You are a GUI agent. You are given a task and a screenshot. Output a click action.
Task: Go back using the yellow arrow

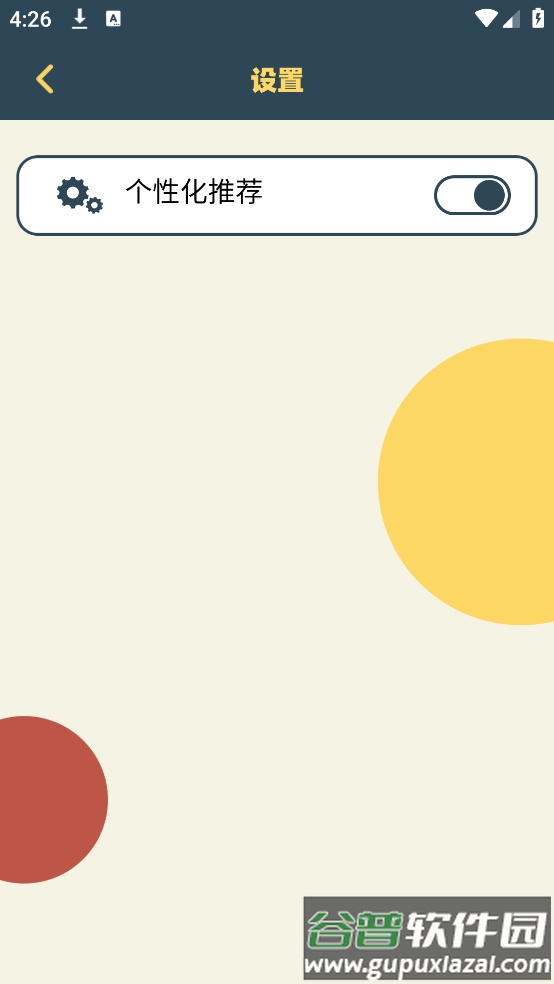45,80
